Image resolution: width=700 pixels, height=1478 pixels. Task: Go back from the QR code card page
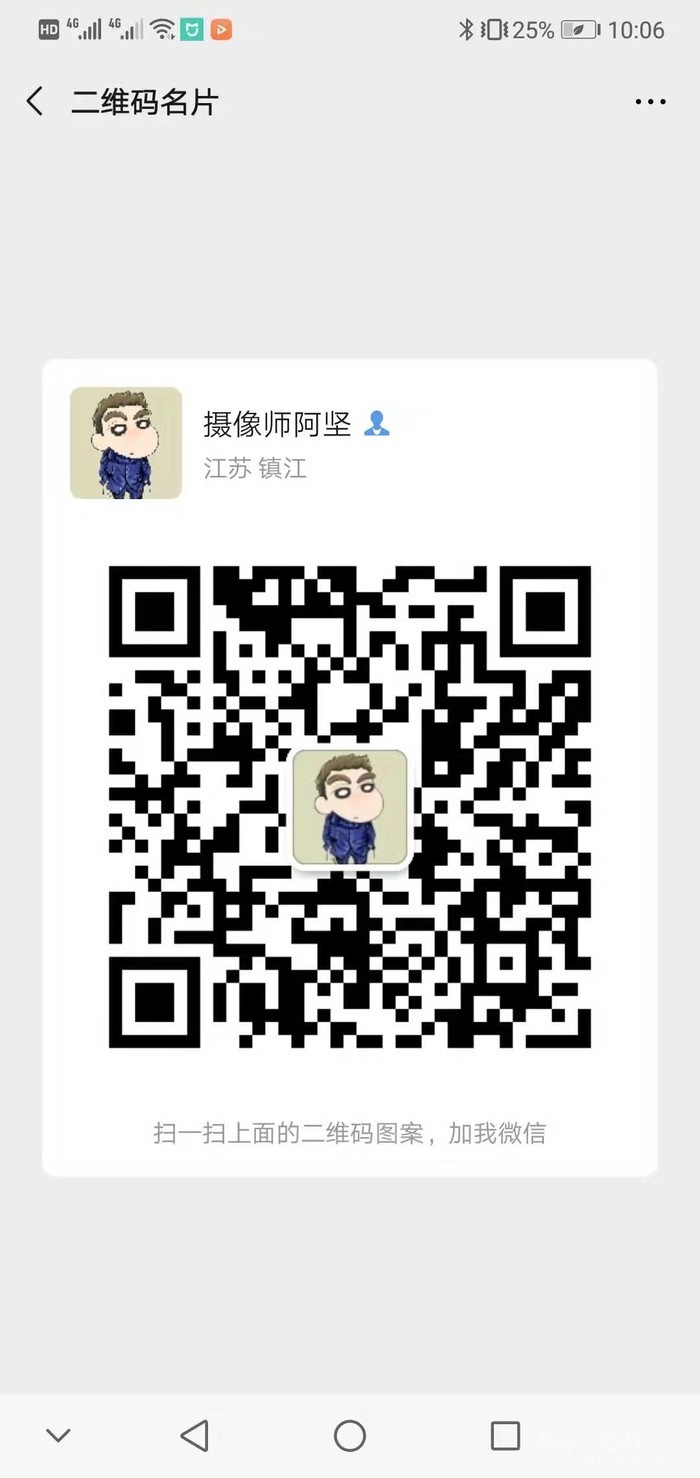[35, 101]
